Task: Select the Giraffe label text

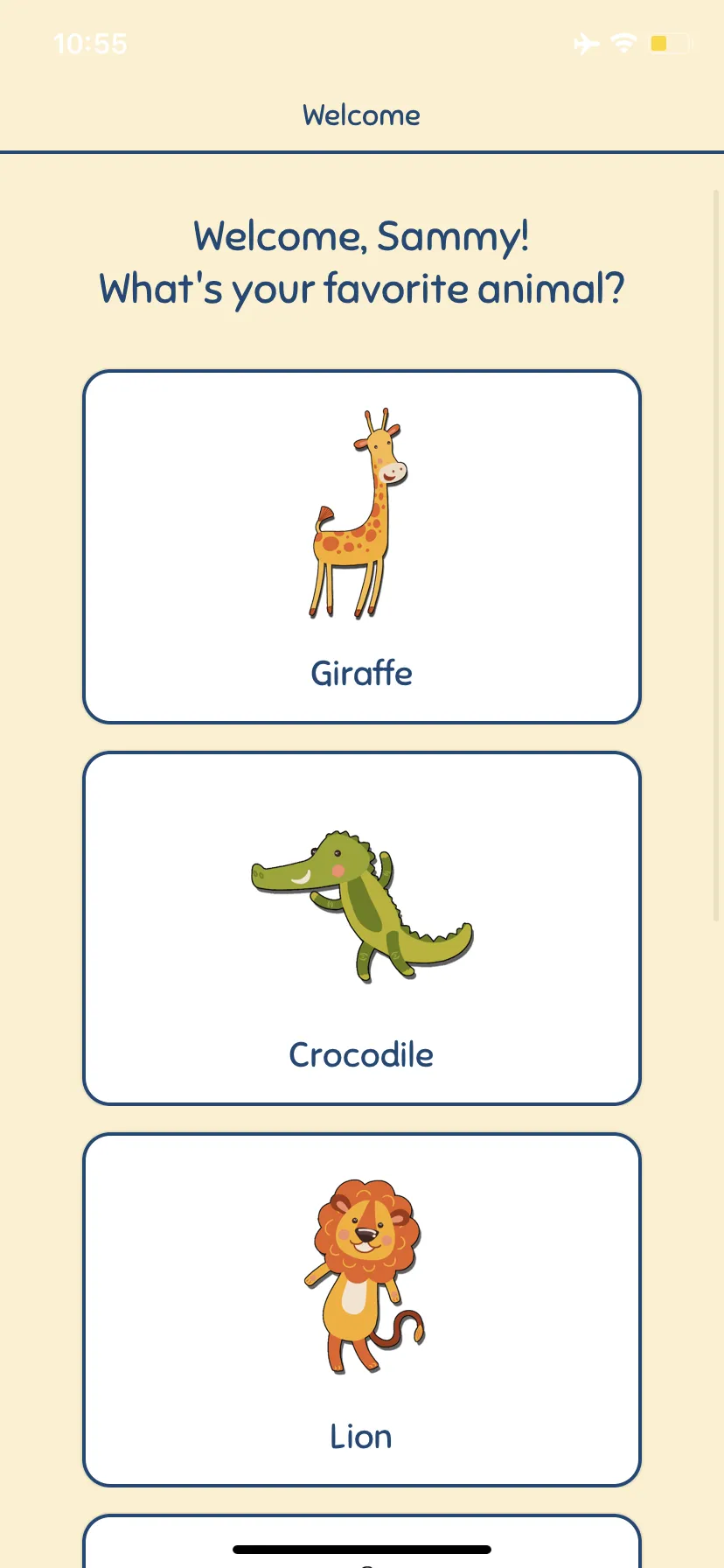Action: click(361, 673)
